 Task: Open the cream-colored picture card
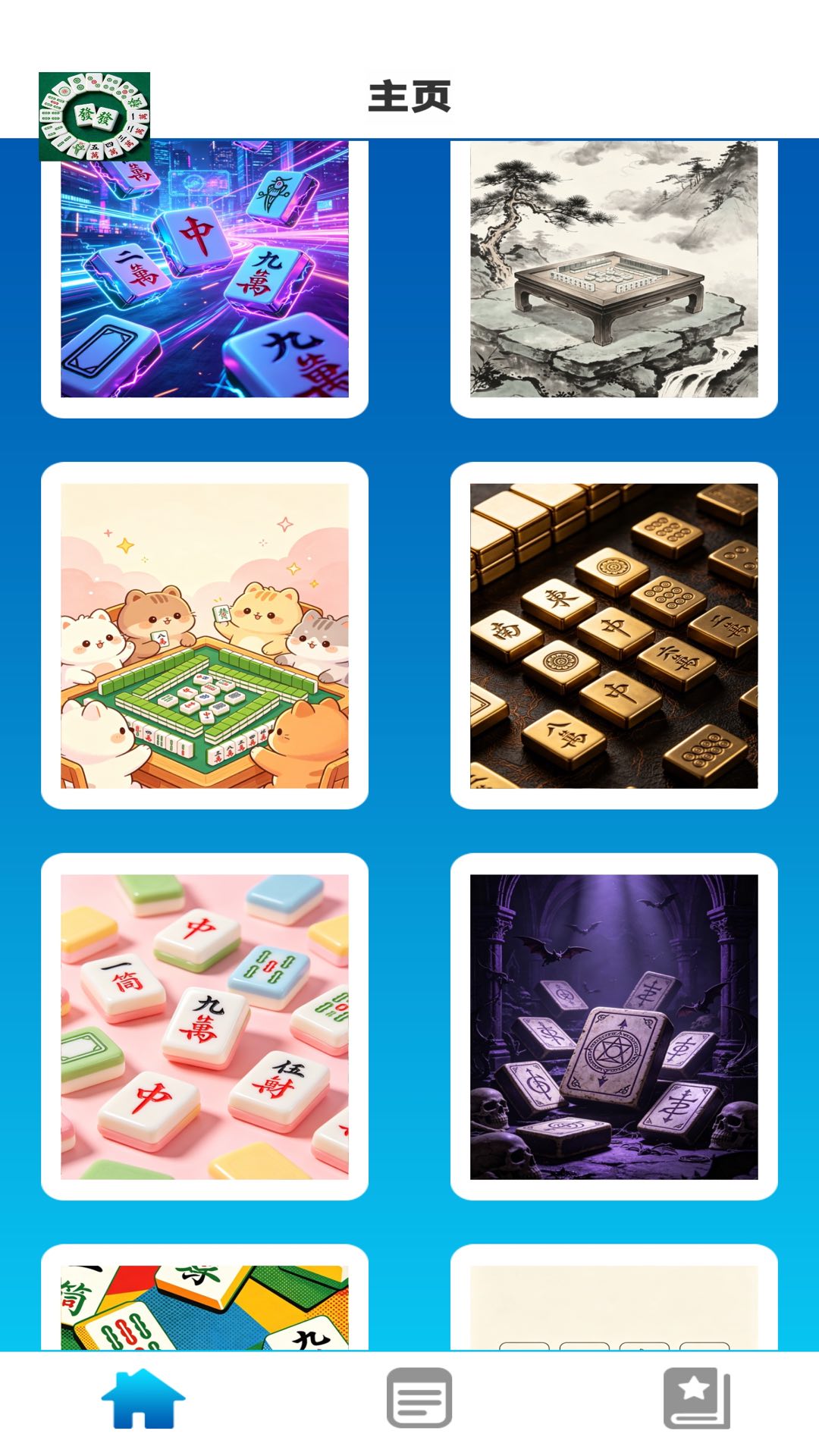tap(614, 1298)
